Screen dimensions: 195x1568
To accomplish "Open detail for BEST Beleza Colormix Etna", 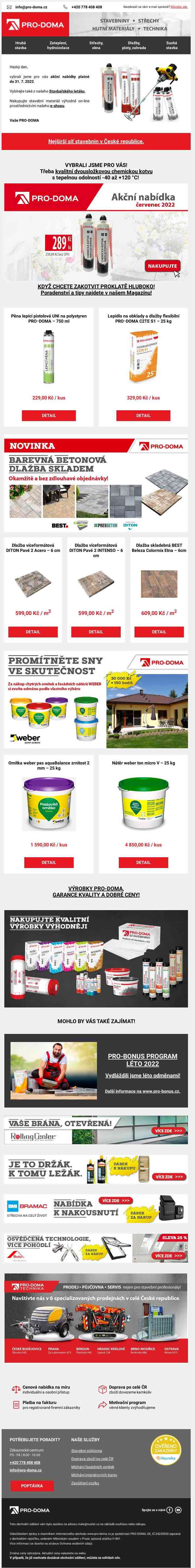I will pyautogui.click(x=159, y=632).
